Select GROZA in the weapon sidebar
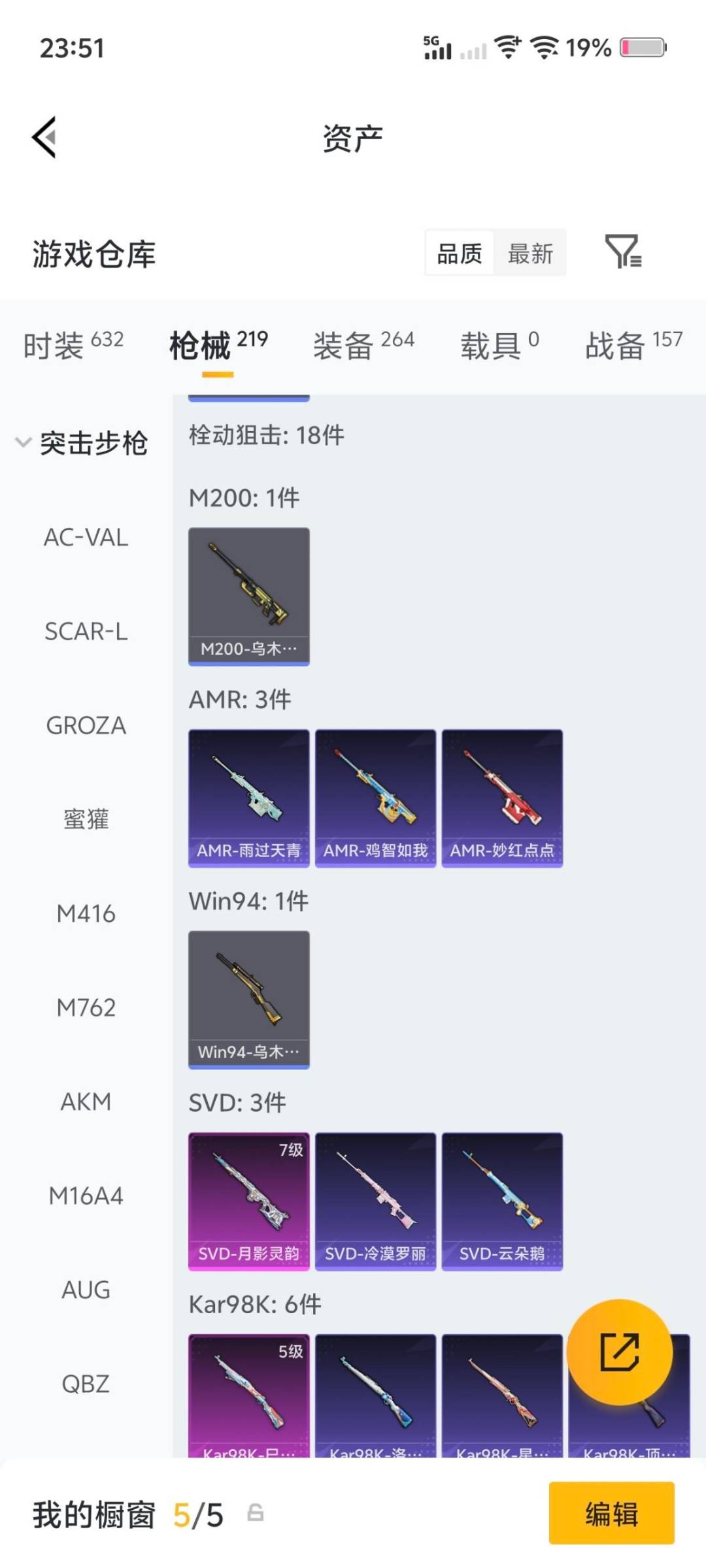This screenshot has height=1568, width=706. [x=86, y=725]
